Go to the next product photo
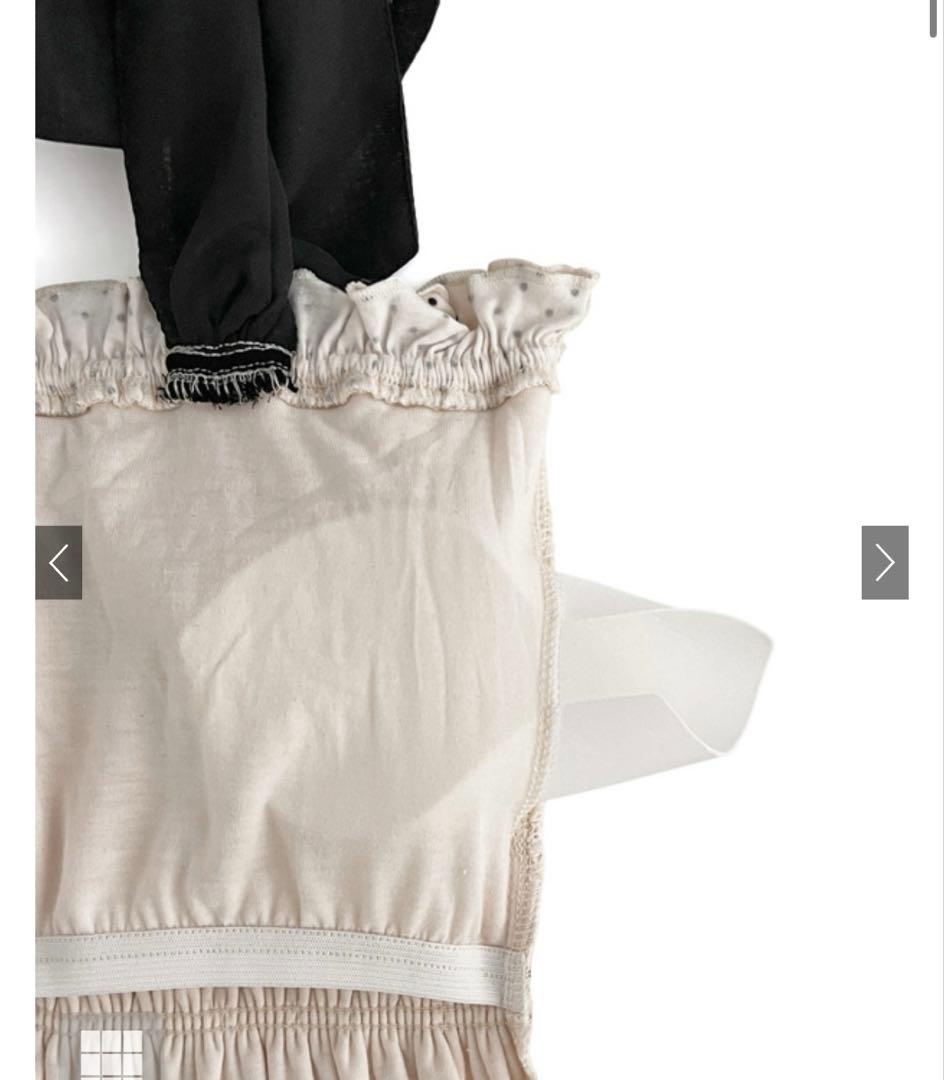 885,562
